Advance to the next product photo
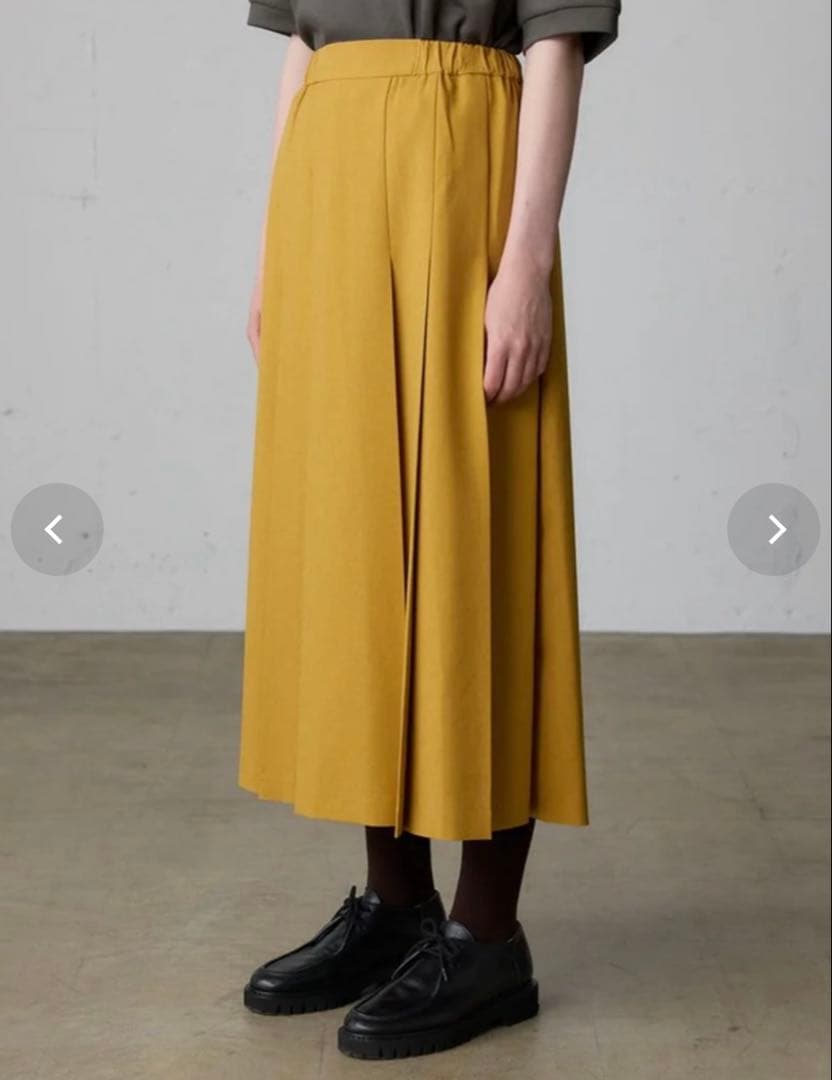 [x=773, y=529]
